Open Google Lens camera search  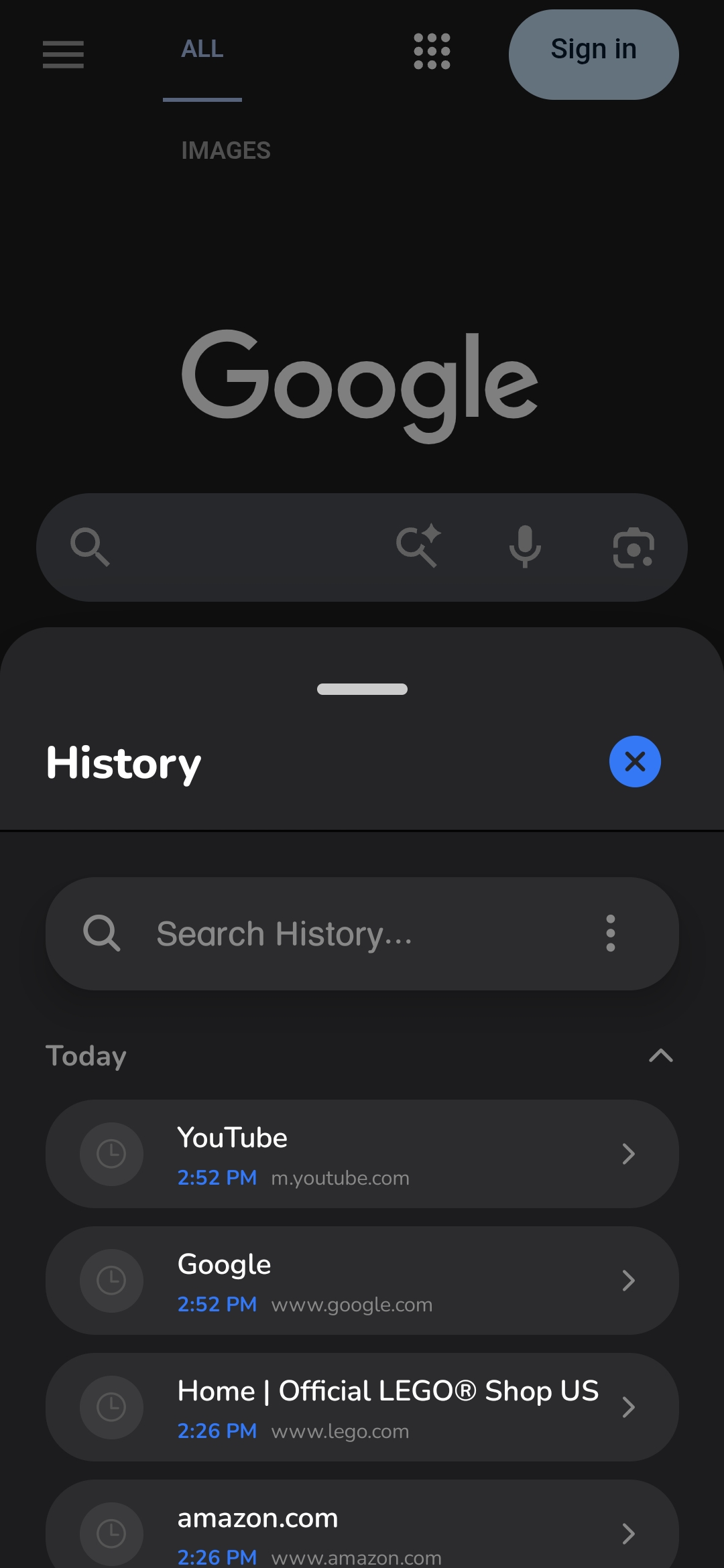633,546
